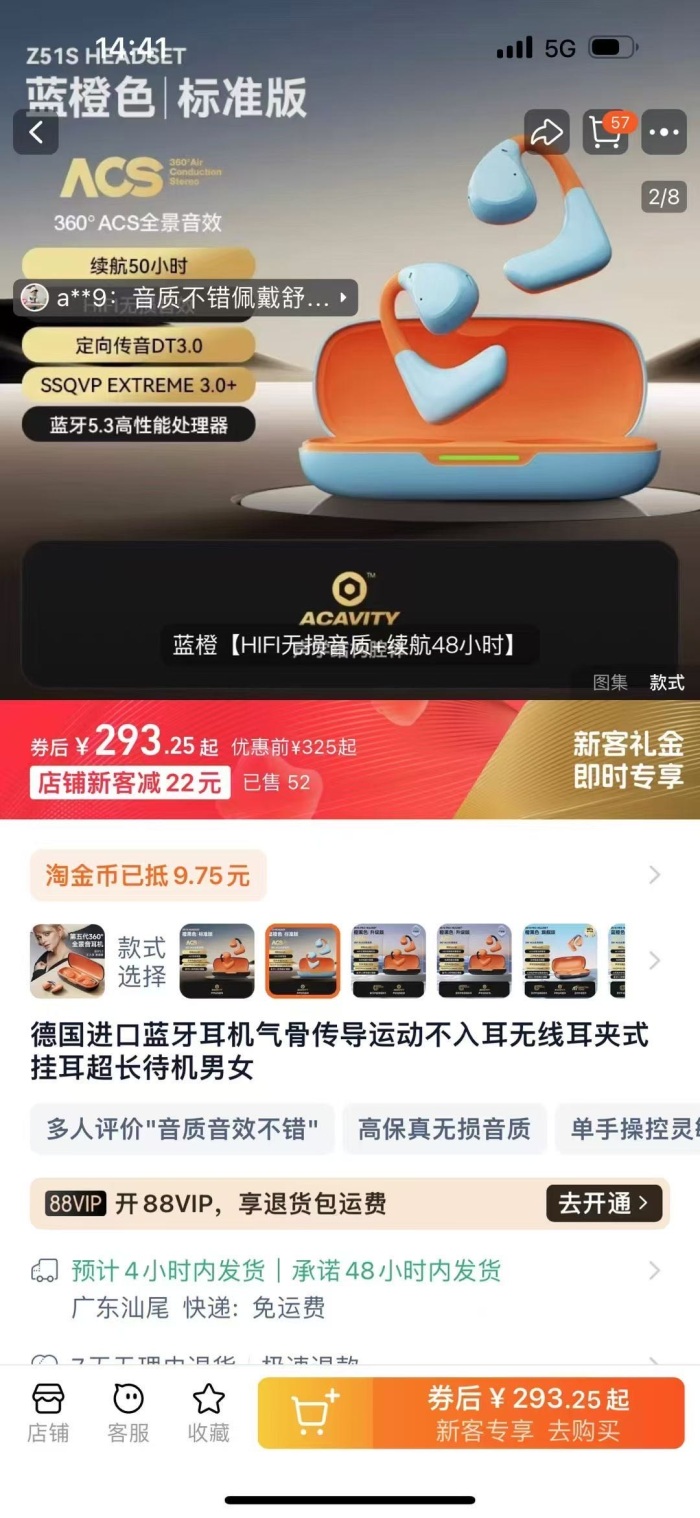The image size is (700, 1518).
Task: Tap the 多人评价"音质音效不错" chip
Action: (182, 1129)
